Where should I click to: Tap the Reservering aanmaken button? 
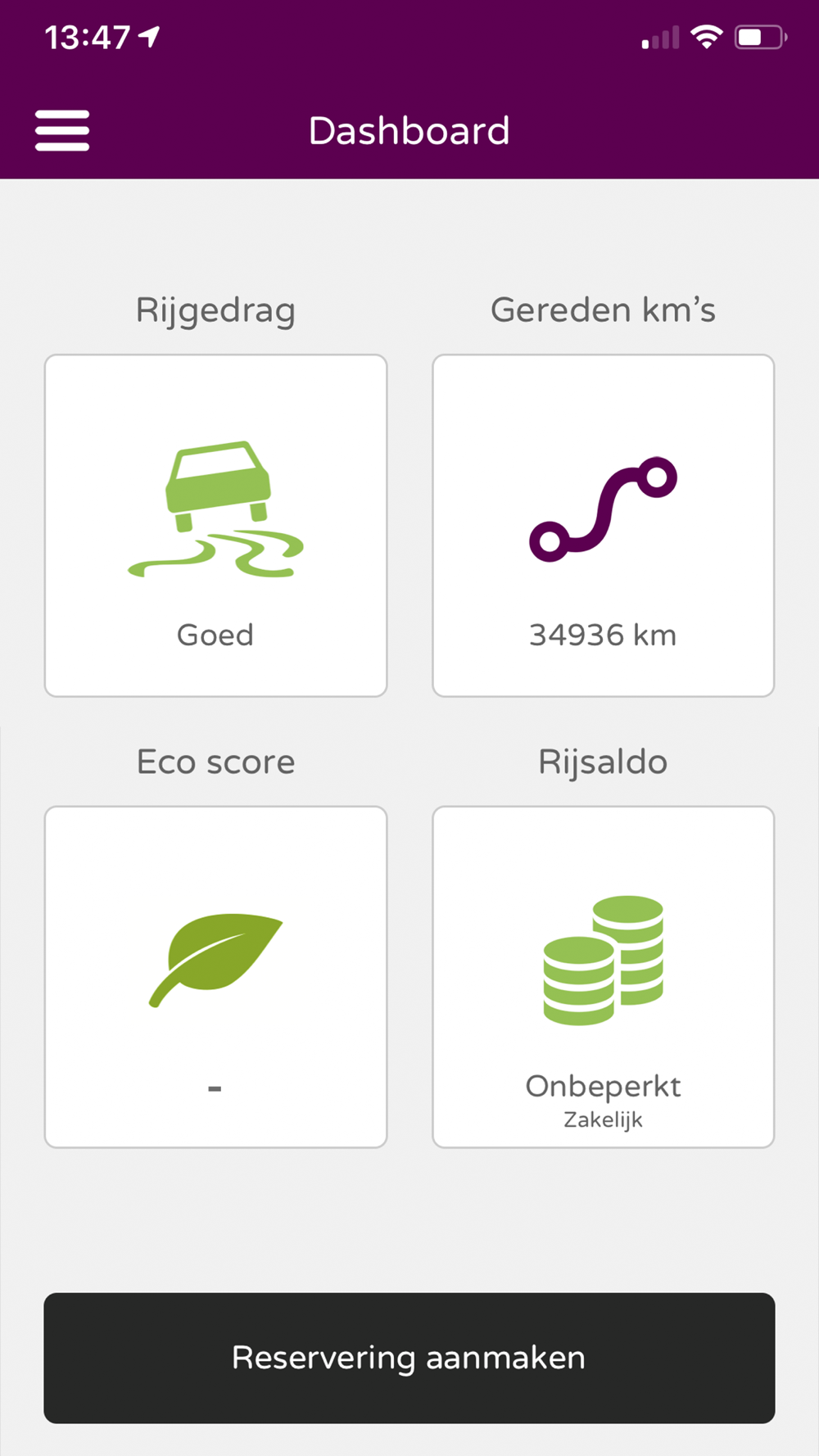(x=409, y=1358)
